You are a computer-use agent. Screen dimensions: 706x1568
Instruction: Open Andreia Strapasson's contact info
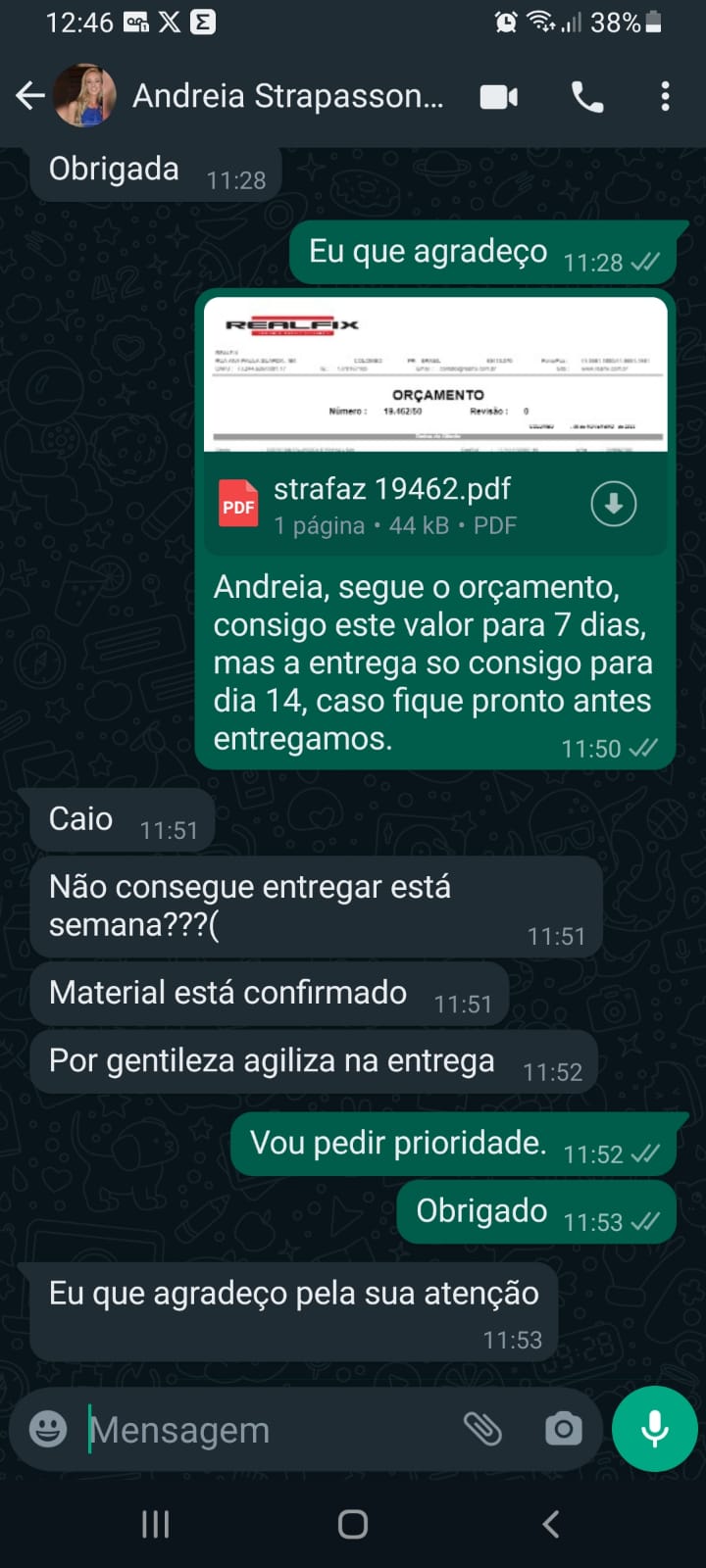pyautogui.click(x=287, y=96)
